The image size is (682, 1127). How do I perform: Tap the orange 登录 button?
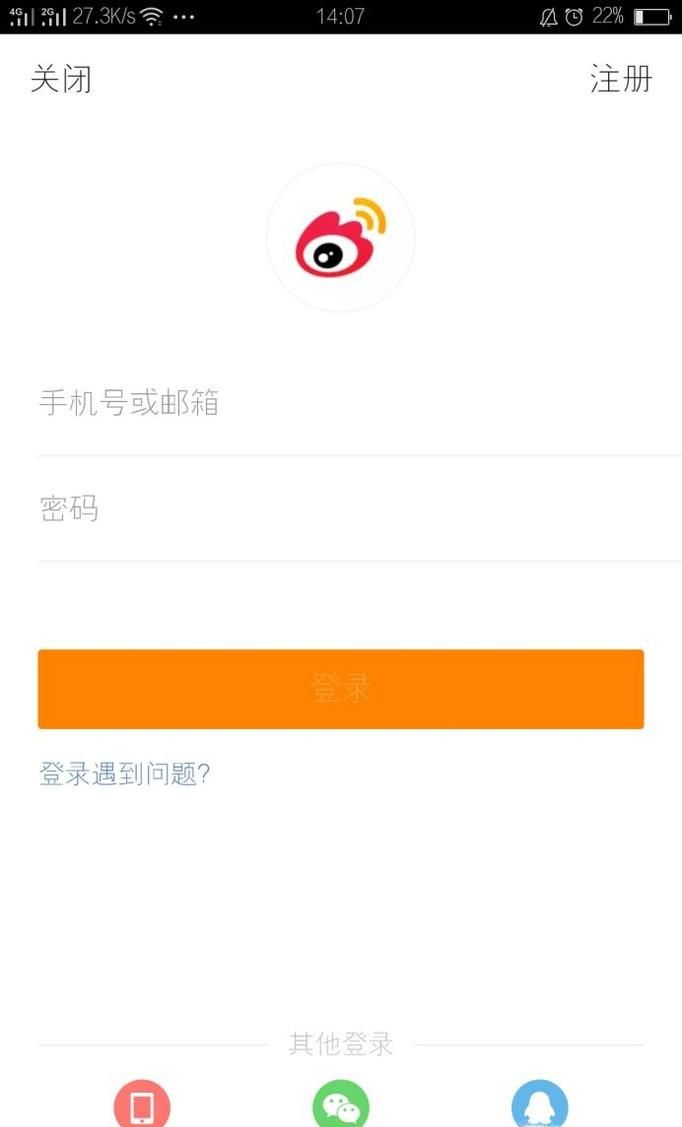341,689
